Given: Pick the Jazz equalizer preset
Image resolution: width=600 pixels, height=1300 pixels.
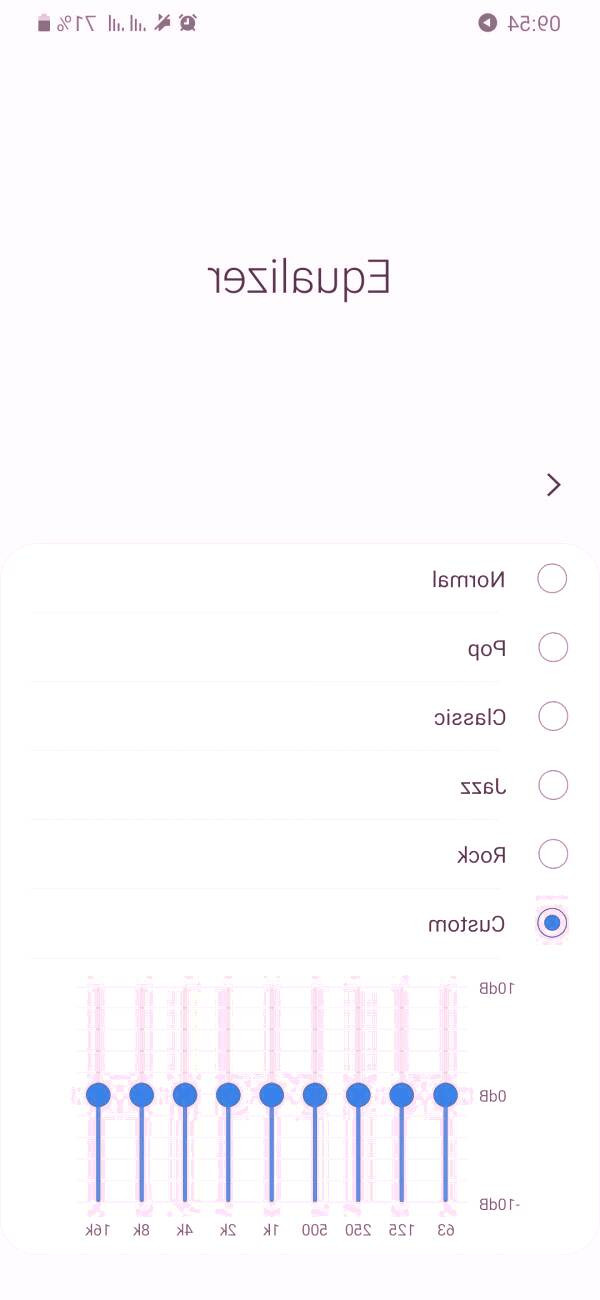Looking at the screenshot, I should tap(552, 786).
